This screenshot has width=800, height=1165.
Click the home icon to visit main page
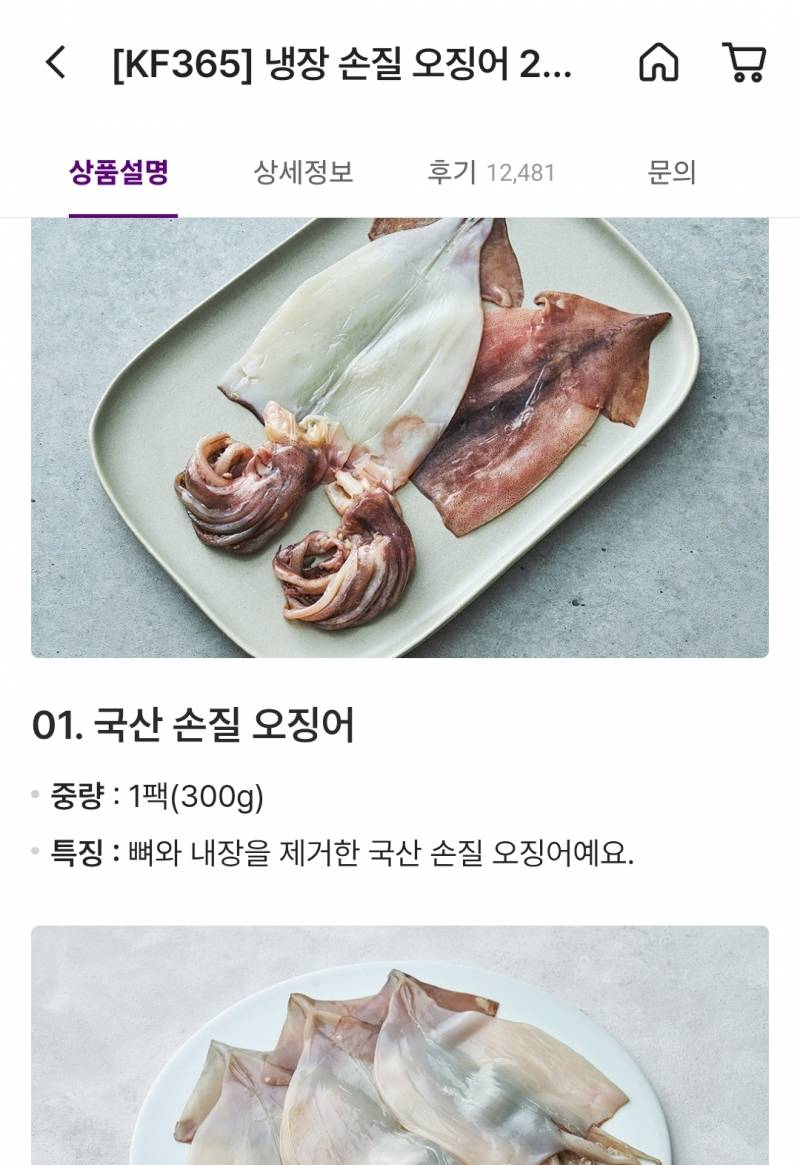pyautogui.click(x=658, y=63)
